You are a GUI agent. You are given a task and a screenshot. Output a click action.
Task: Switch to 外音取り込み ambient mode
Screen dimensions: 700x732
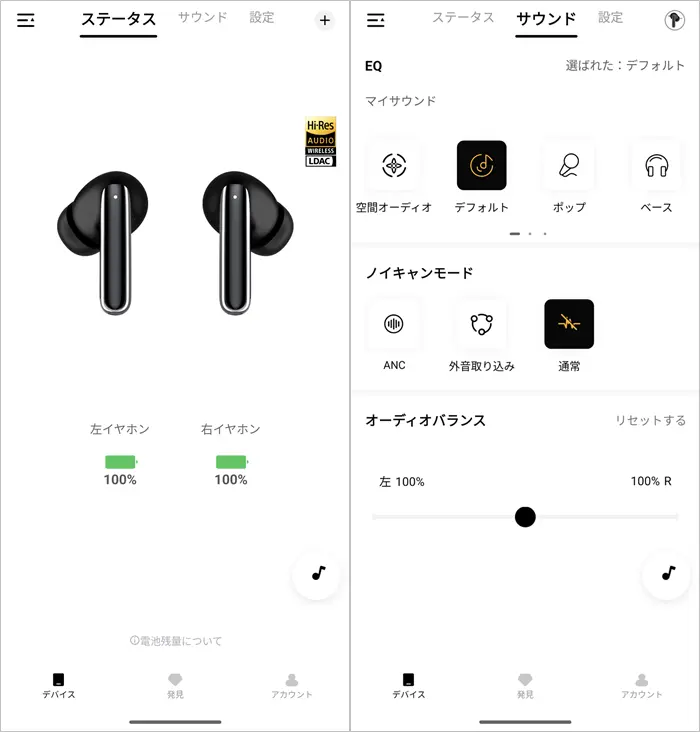click(x=481, y=324)
